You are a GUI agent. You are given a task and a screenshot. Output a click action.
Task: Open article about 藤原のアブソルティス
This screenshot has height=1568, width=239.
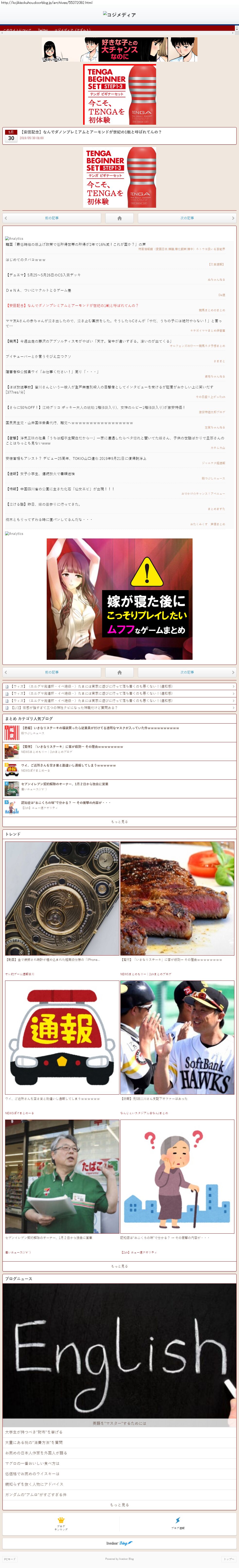tap(91, 341)
